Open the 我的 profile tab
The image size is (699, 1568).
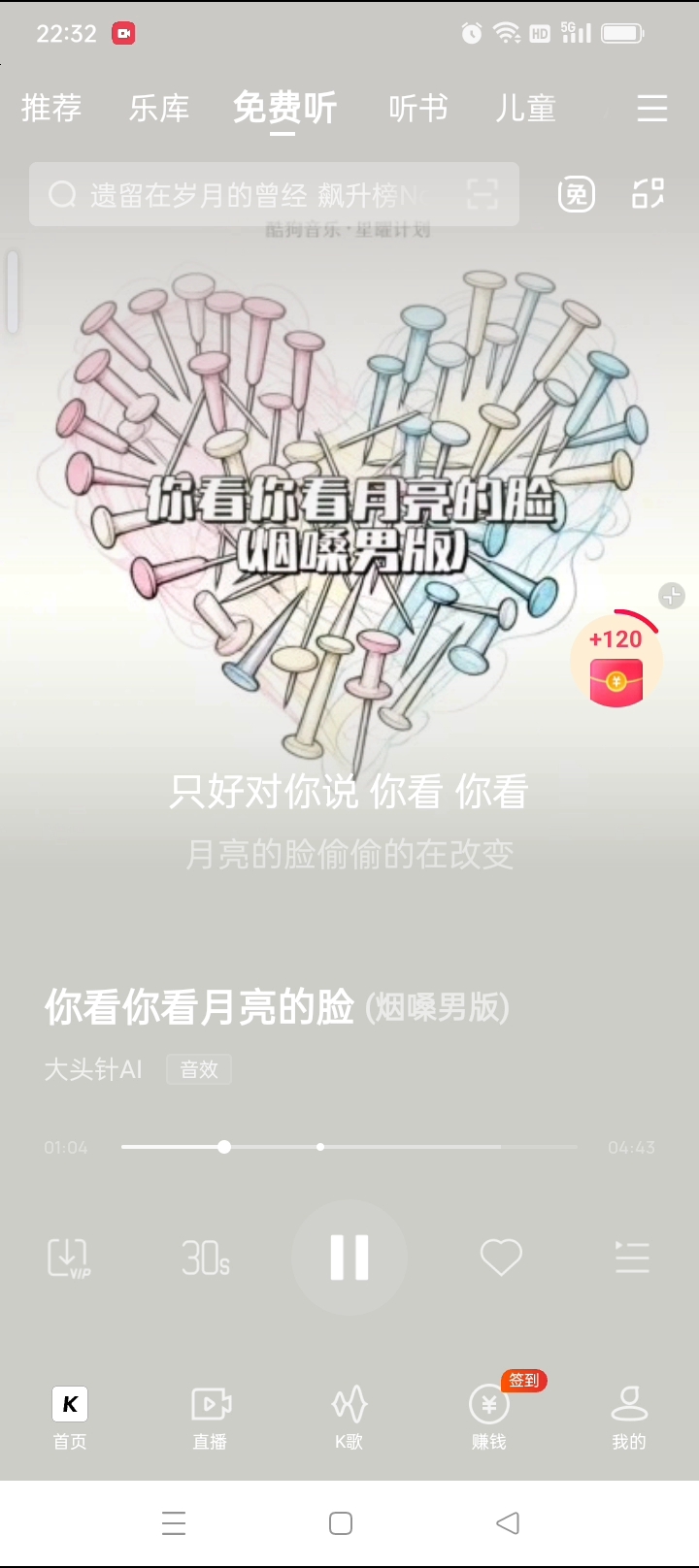click(x=629, y=1416)
